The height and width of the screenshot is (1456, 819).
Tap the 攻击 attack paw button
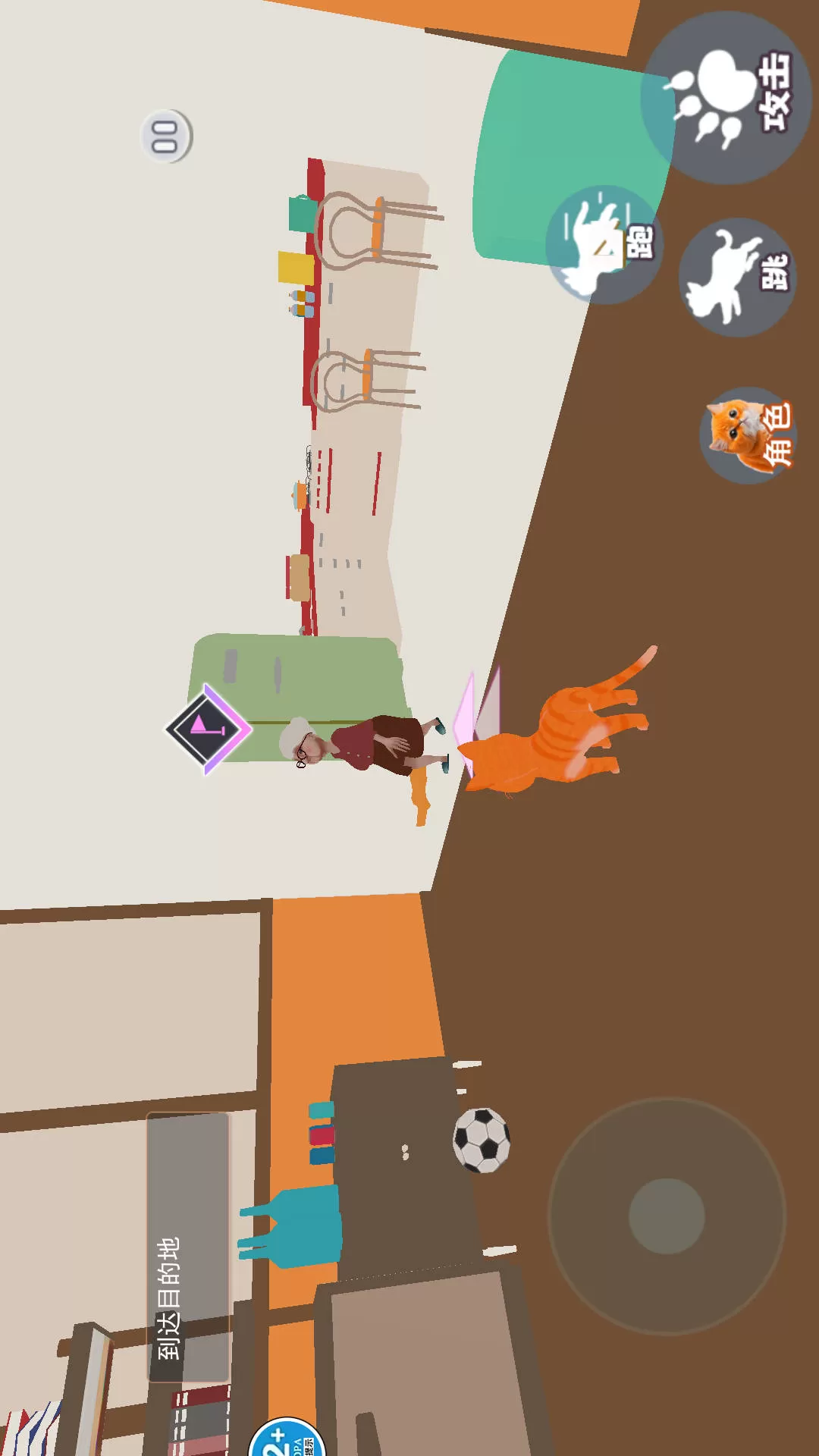pyautogui.click(x=726, y=98)
